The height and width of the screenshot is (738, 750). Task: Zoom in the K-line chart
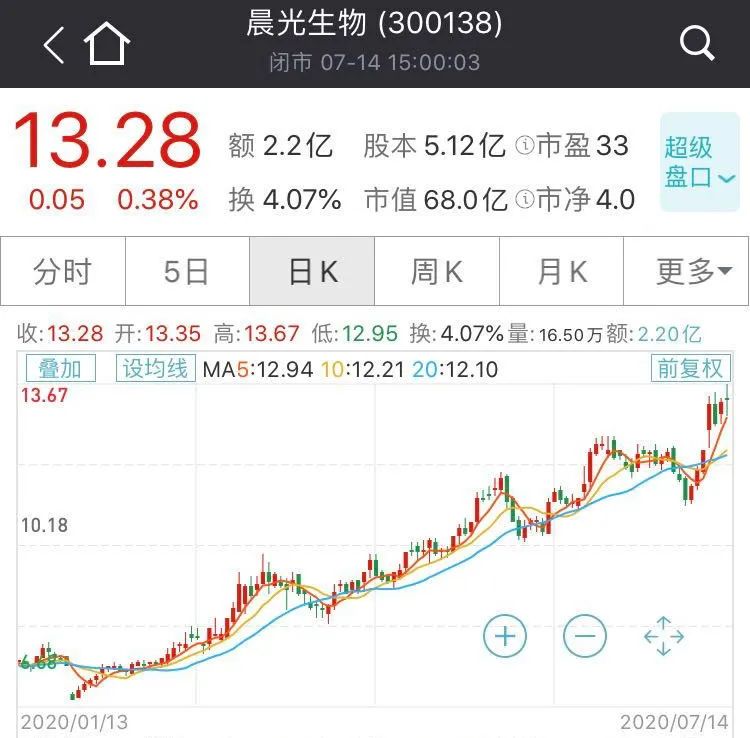click(505, 635)
